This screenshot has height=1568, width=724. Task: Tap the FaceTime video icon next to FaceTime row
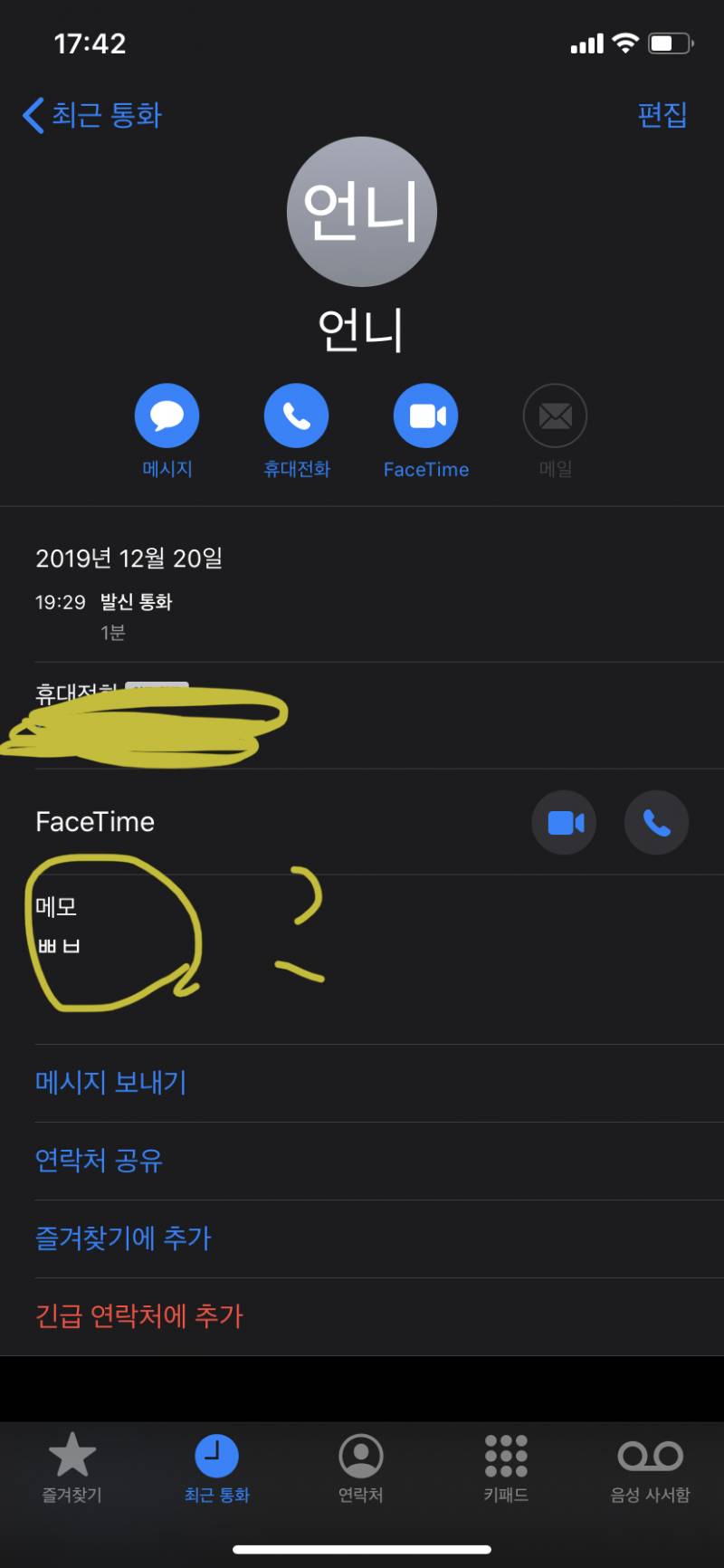click(564, 822)
